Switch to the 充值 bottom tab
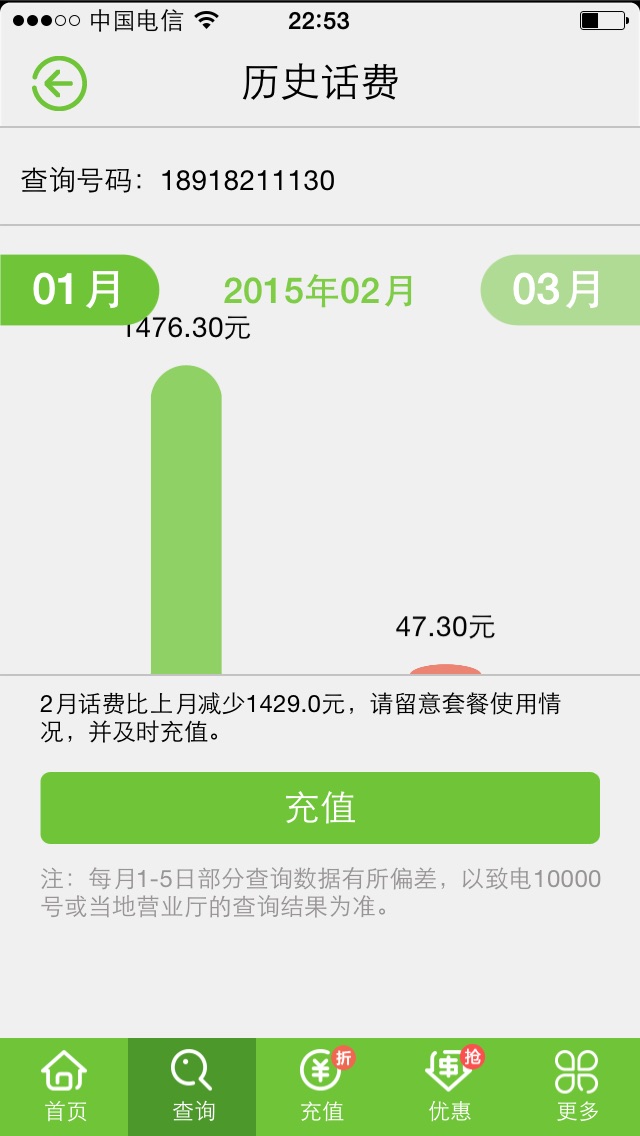 point(321,1086)
